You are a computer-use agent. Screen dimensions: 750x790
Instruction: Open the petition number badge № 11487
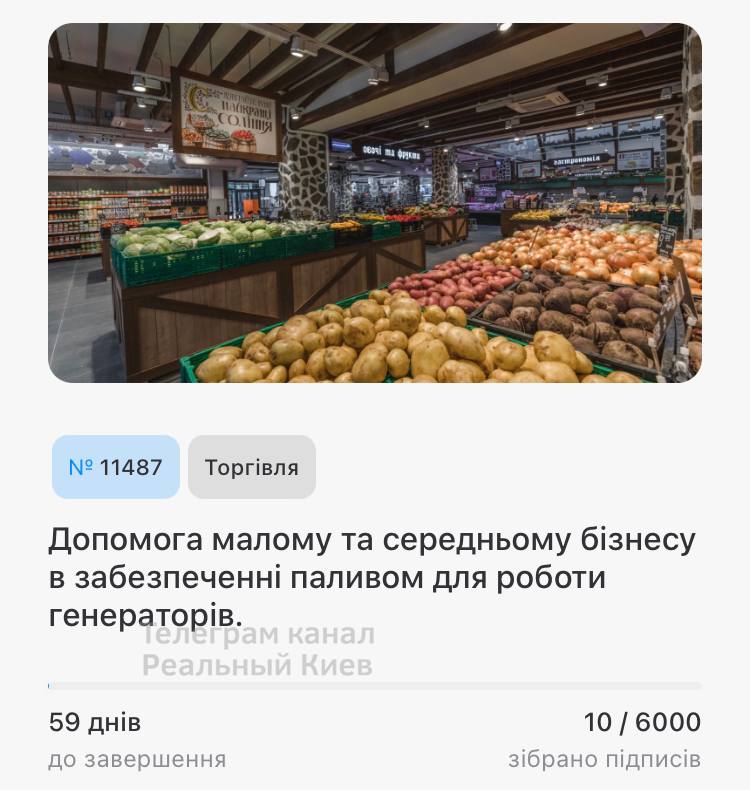(115, 466)
